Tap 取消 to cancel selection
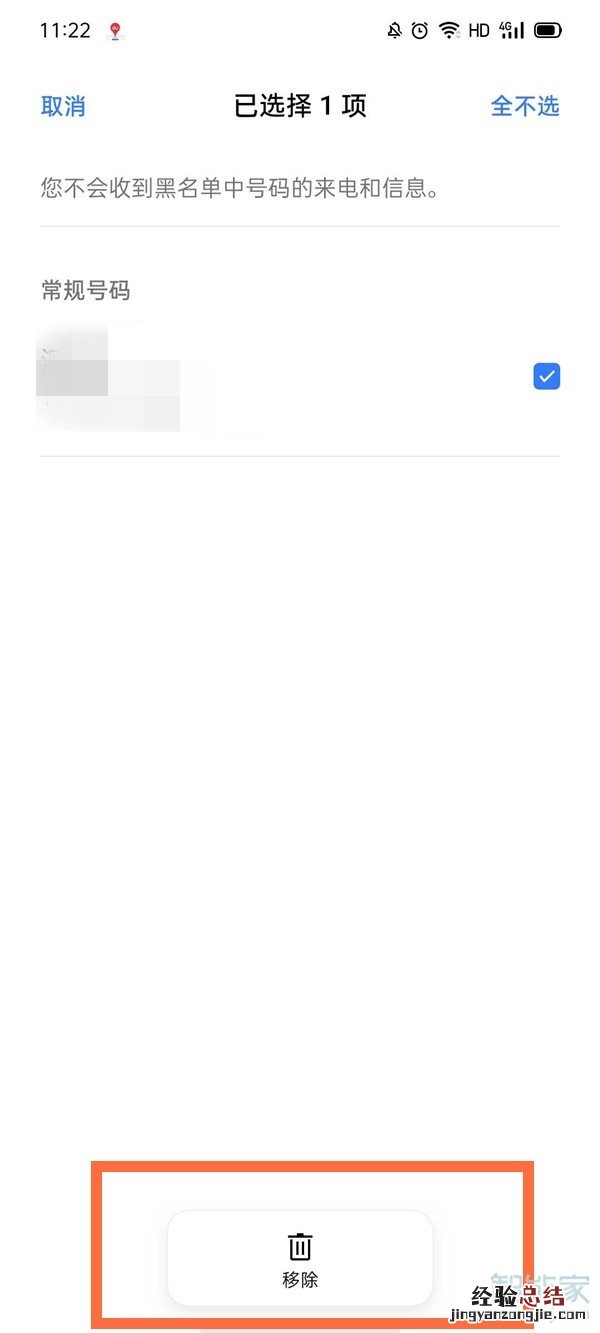The height and width of the screenshot is (1333, 600). 63,106
